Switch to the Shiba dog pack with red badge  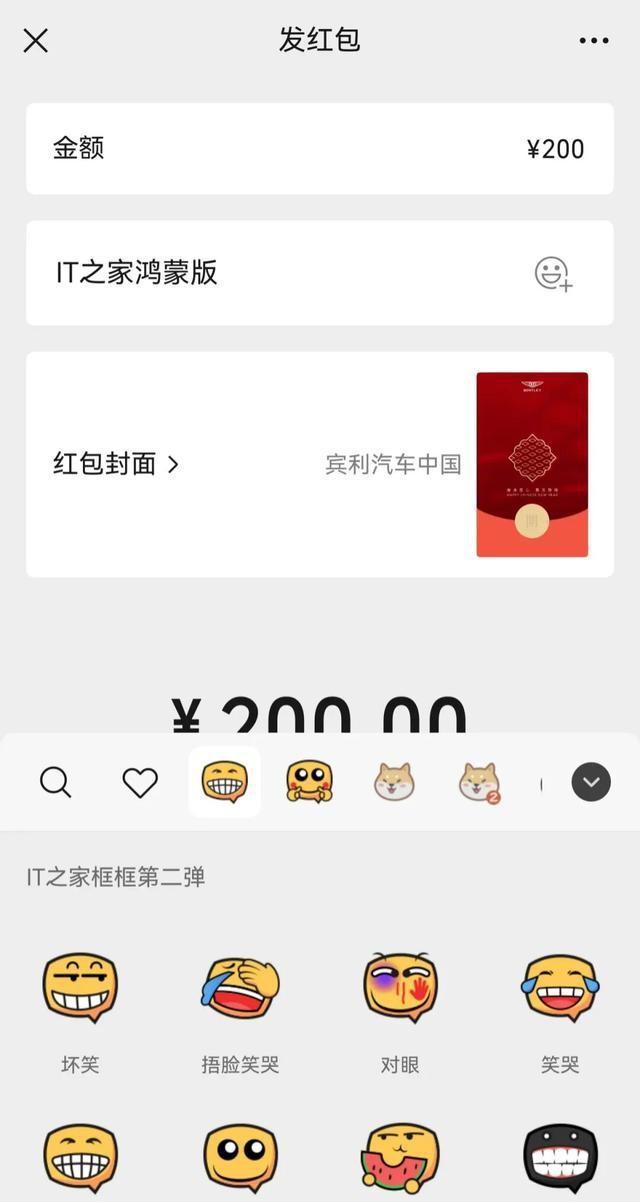coord(479,782)
